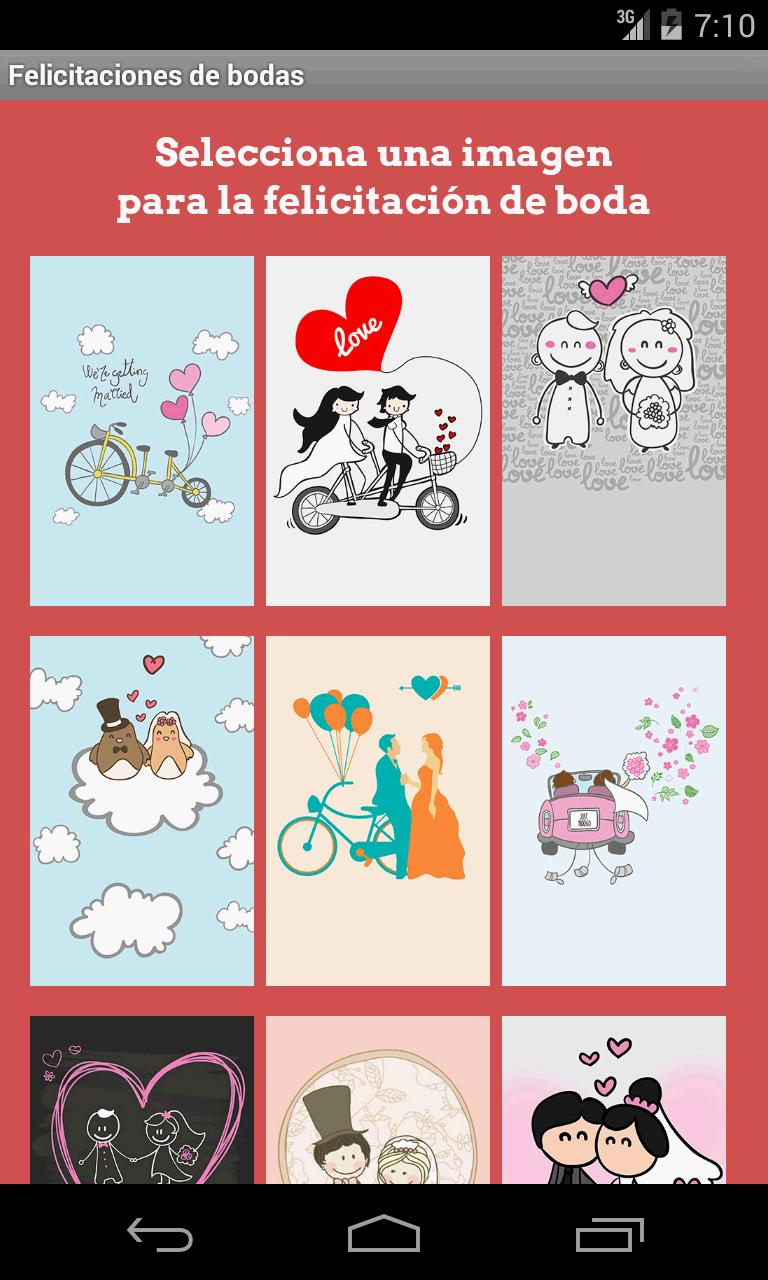Image resolution: width=768 pixels, height=1280 pixels.
Task: Choose the teal groom and orange bride image
Action: (x=378, y=810)
